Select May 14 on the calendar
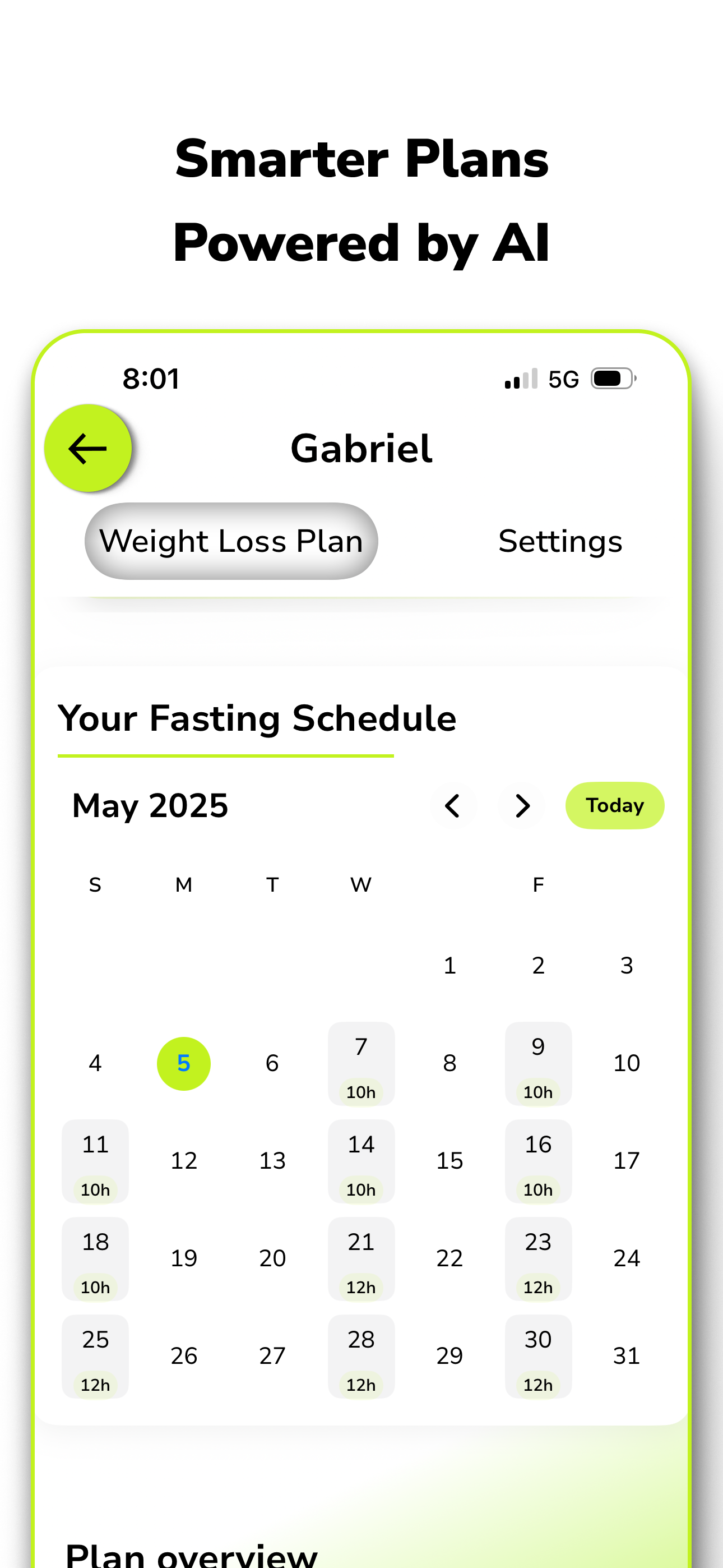Screen dimensions: 723x1568 point(361,1161)
